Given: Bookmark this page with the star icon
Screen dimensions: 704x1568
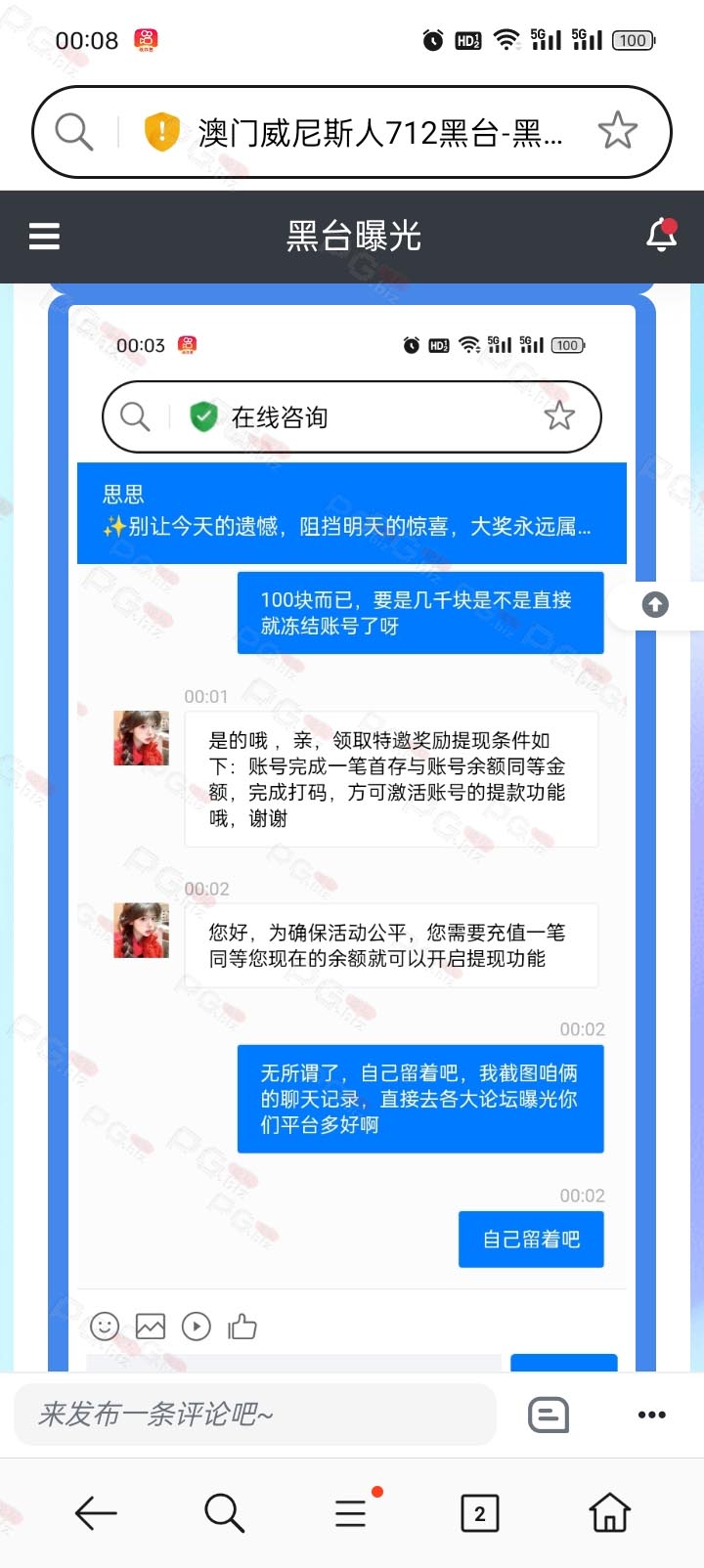Looking at the screenshot, I should coord(617,131).
